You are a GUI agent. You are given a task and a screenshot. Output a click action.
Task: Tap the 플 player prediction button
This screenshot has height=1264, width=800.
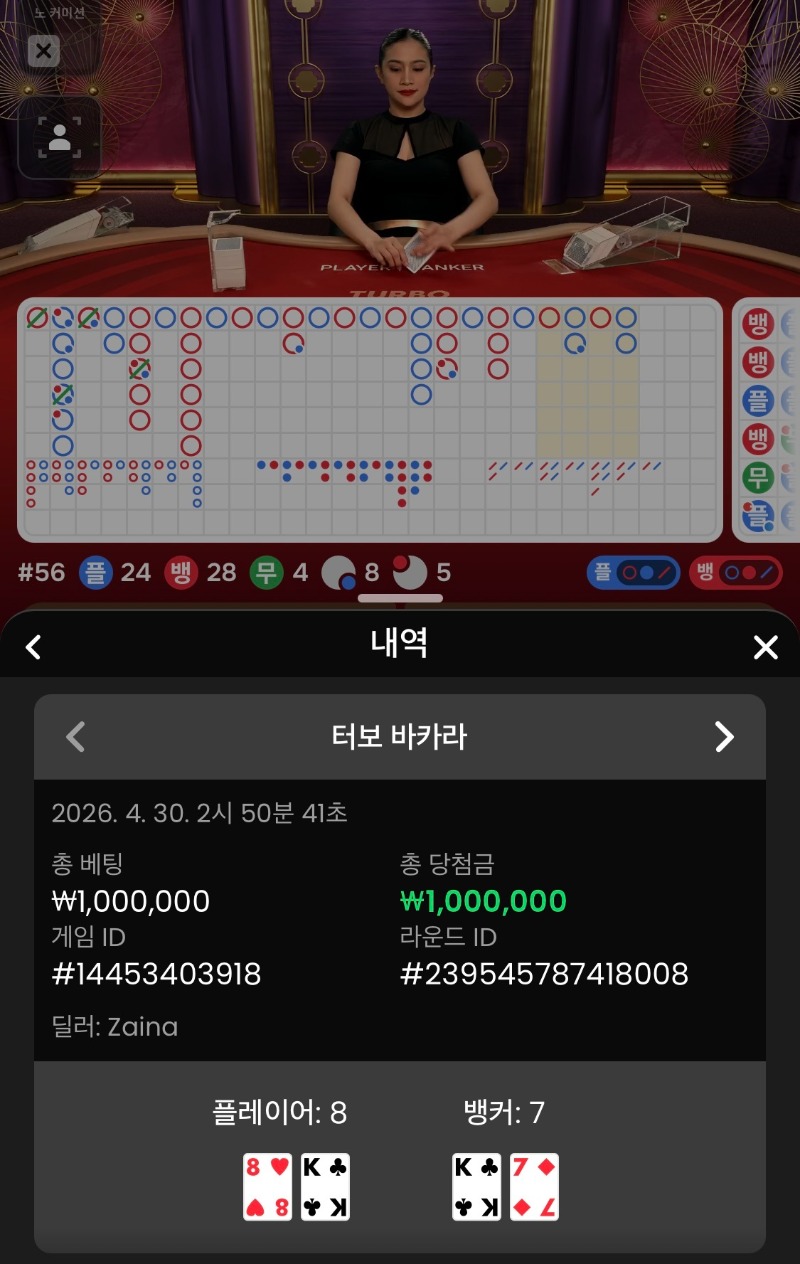pos(632,573)
